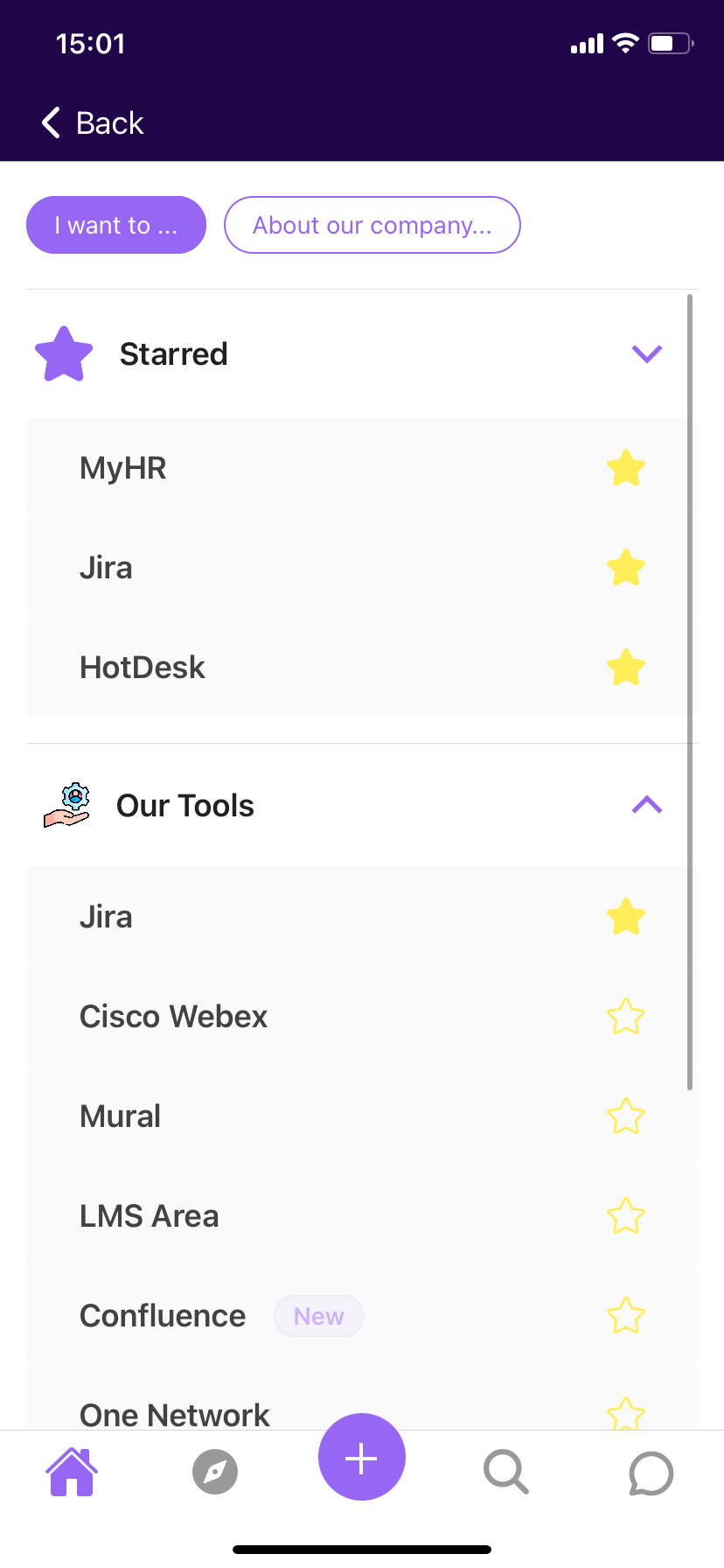Collapse the Our Tools section
Image resolution: width=724 pixels, height=1568 pixels.
pos(646,805)
